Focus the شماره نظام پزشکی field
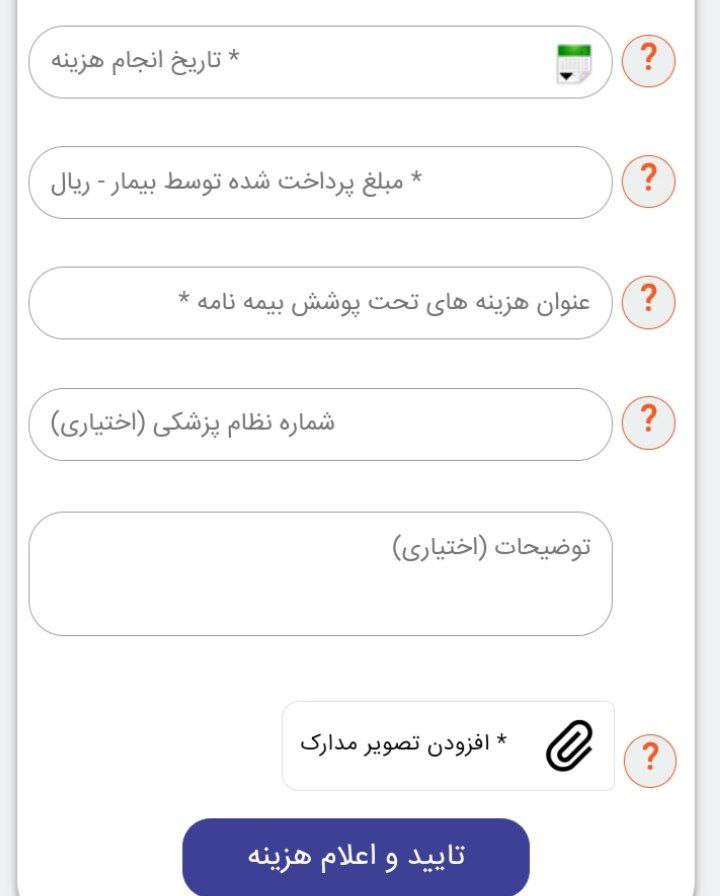This screenshot has height=896, width=720. [x=320, y=423]
